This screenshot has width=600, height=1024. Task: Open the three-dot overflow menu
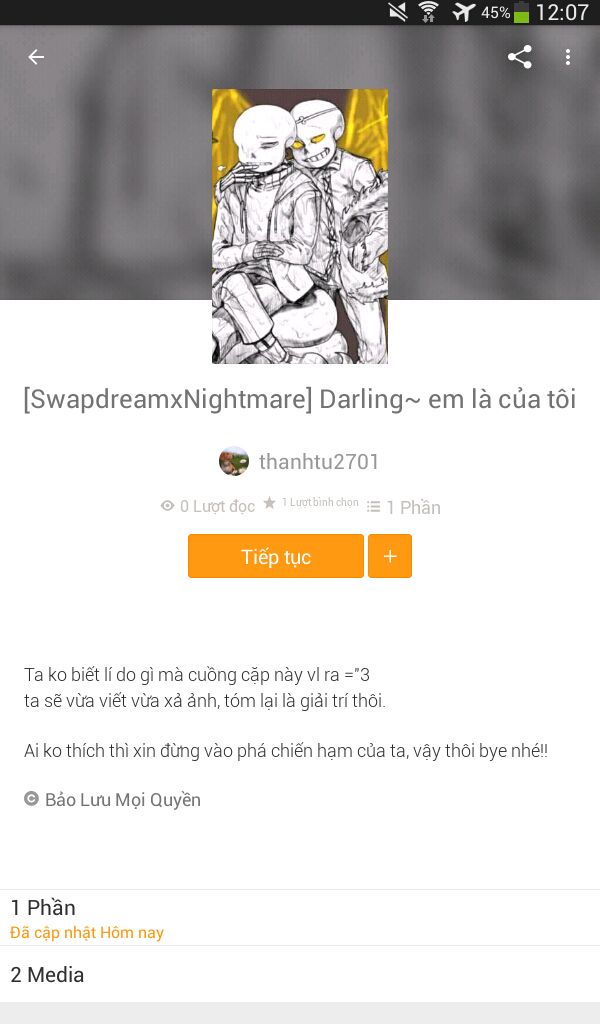tap(568, 57)
